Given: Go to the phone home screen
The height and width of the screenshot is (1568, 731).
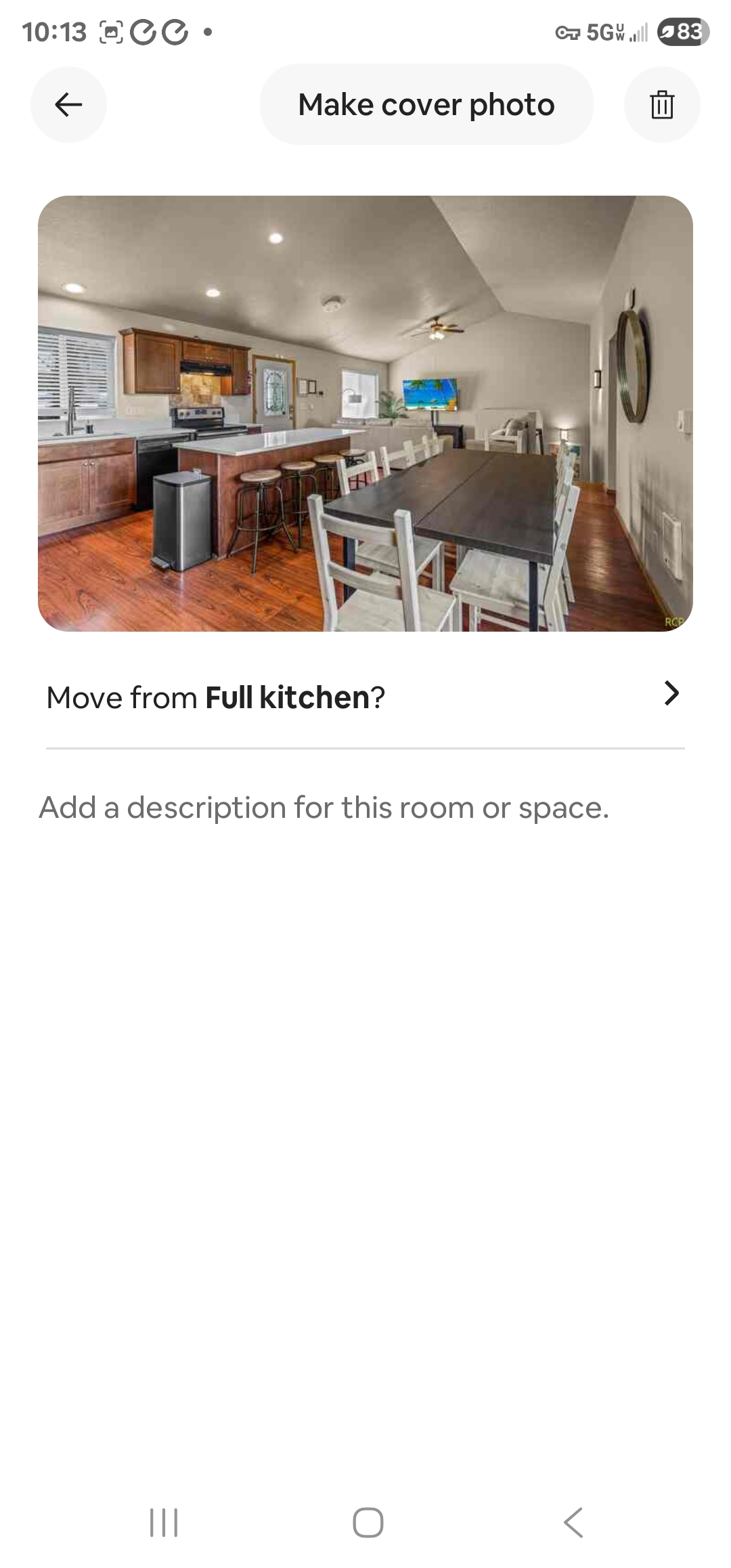Looking at the screenshot, I should click(368, 1522).
